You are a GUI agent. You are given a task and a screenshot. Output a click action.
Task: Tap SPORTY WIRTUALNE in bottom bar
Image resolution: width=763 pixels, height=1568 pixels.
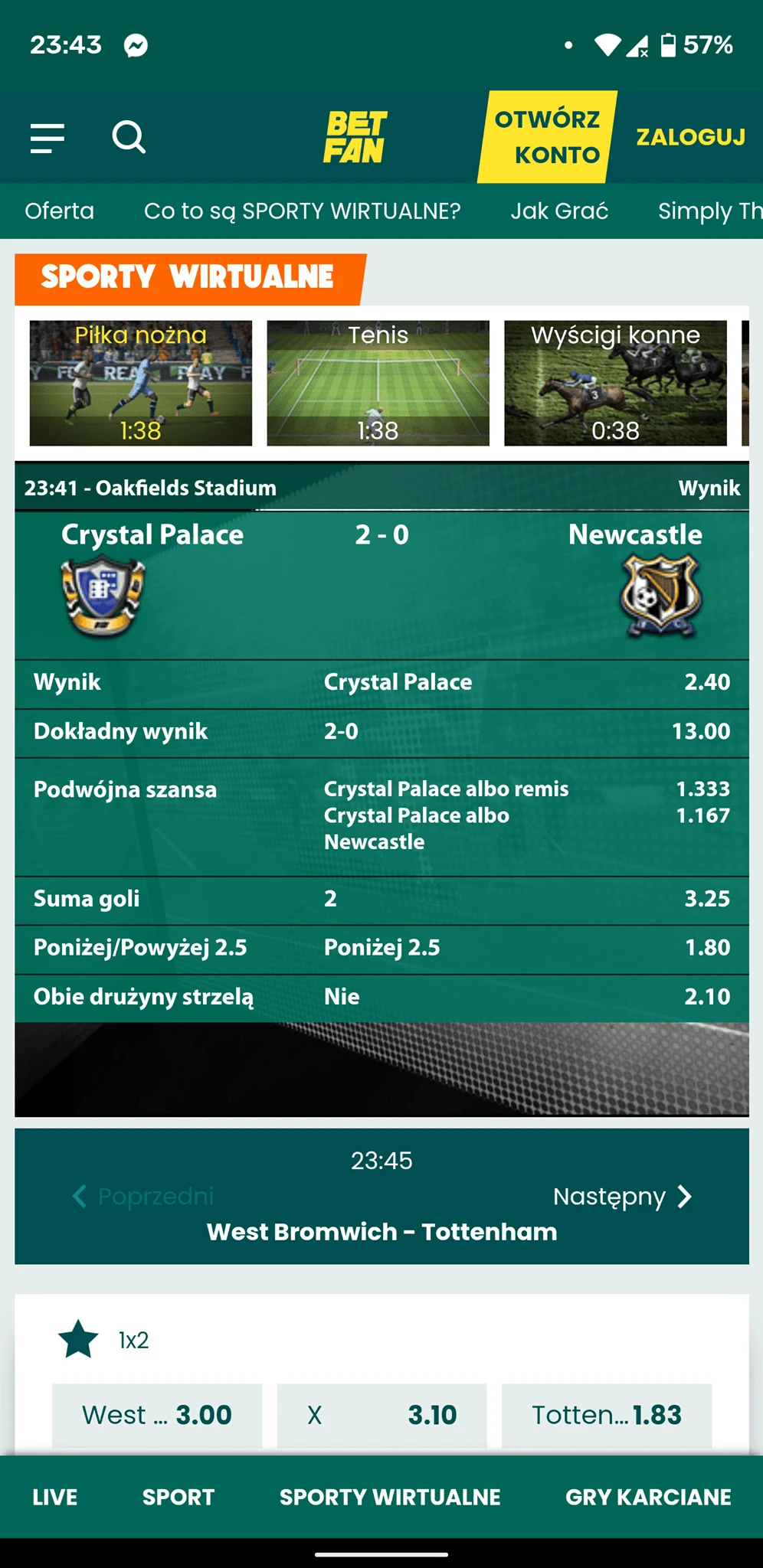(x=390, y=1497)
